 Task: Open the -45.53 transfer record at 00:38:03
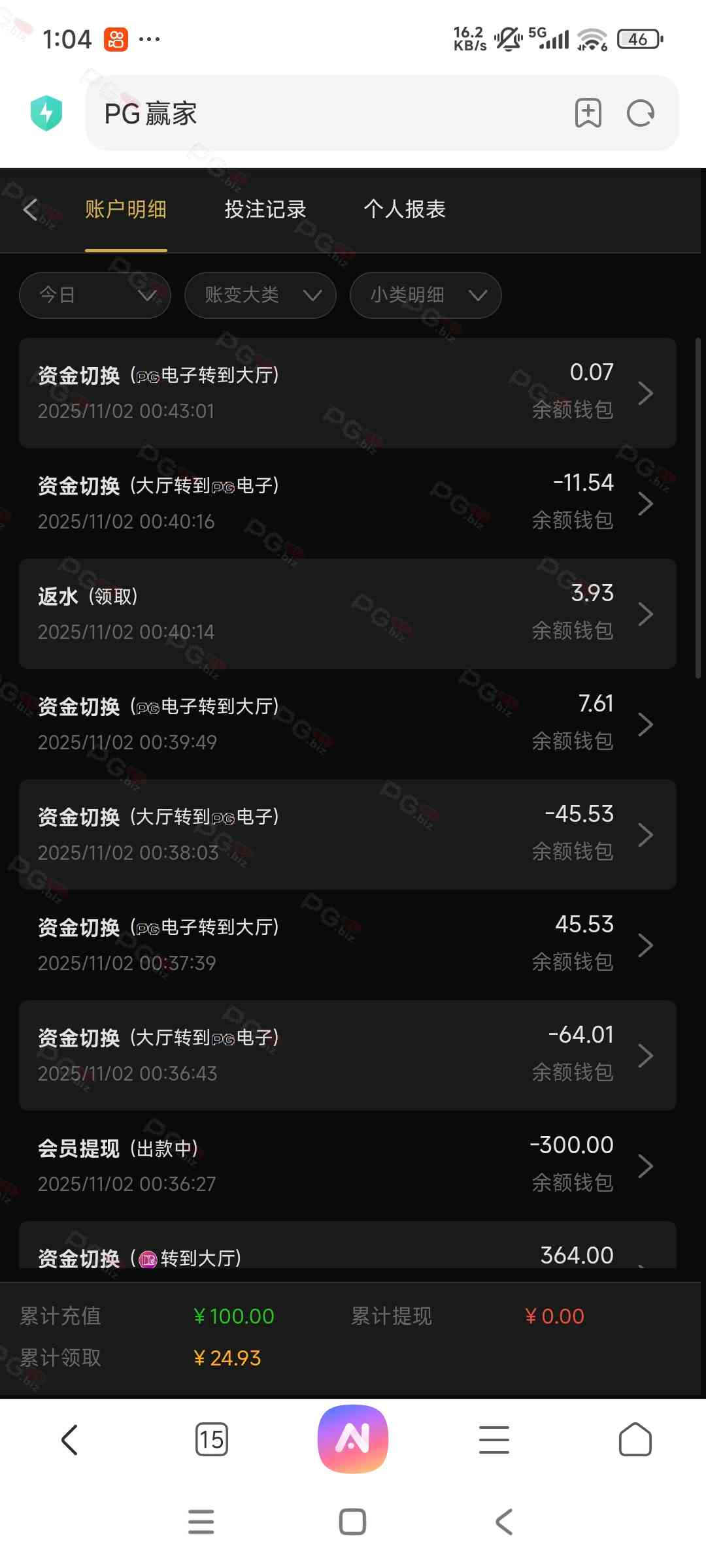[347, 834]
